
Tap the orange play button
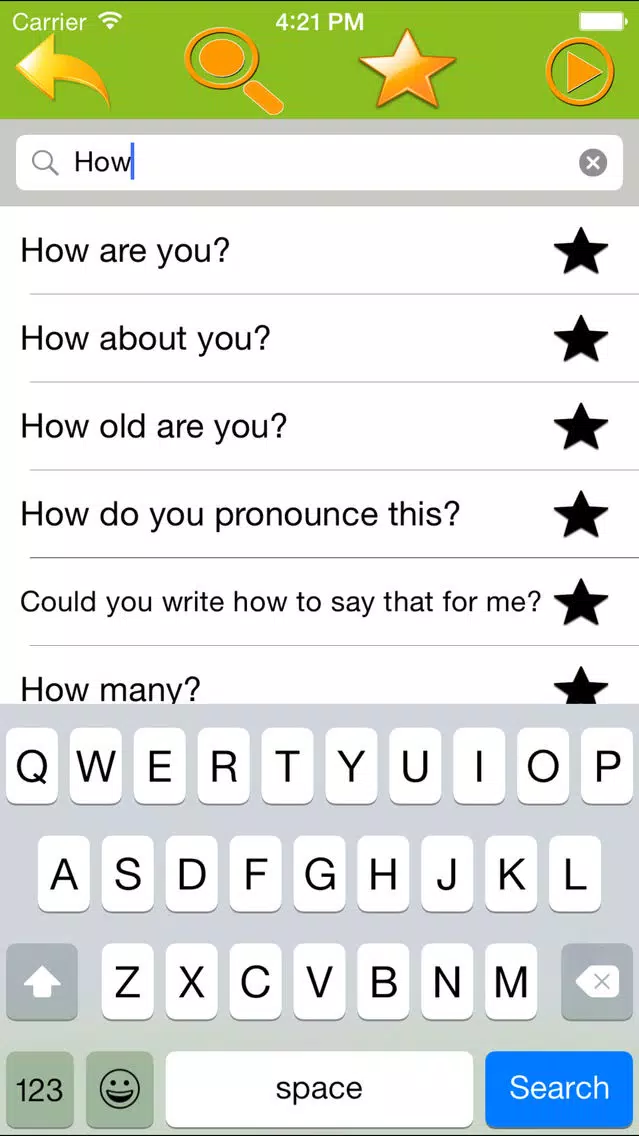pos(580,72)
